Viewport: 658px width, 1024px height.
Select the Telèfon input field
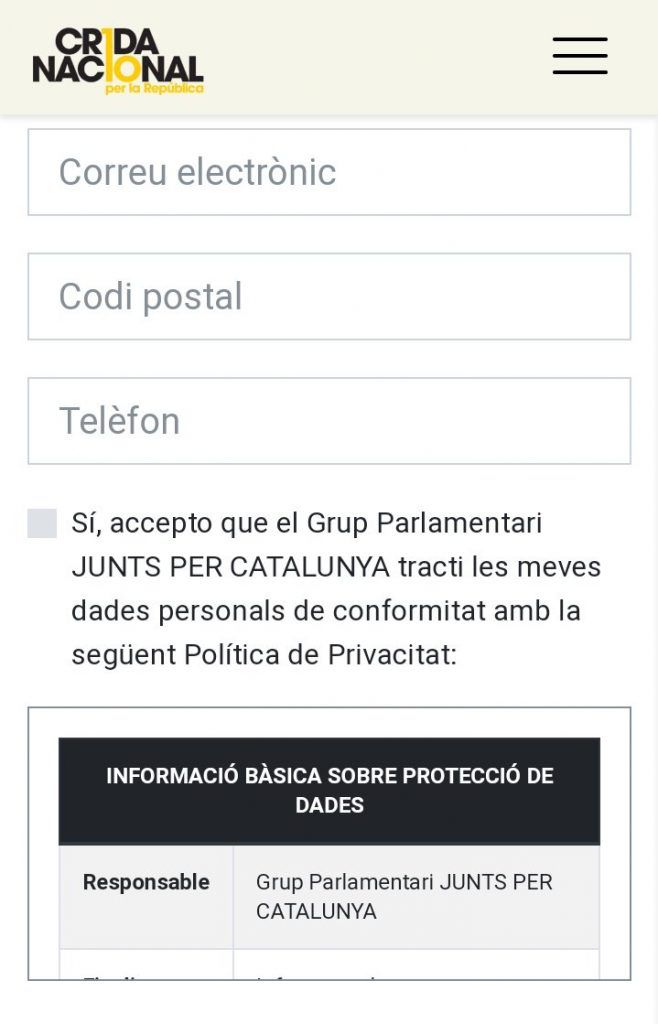329,421
